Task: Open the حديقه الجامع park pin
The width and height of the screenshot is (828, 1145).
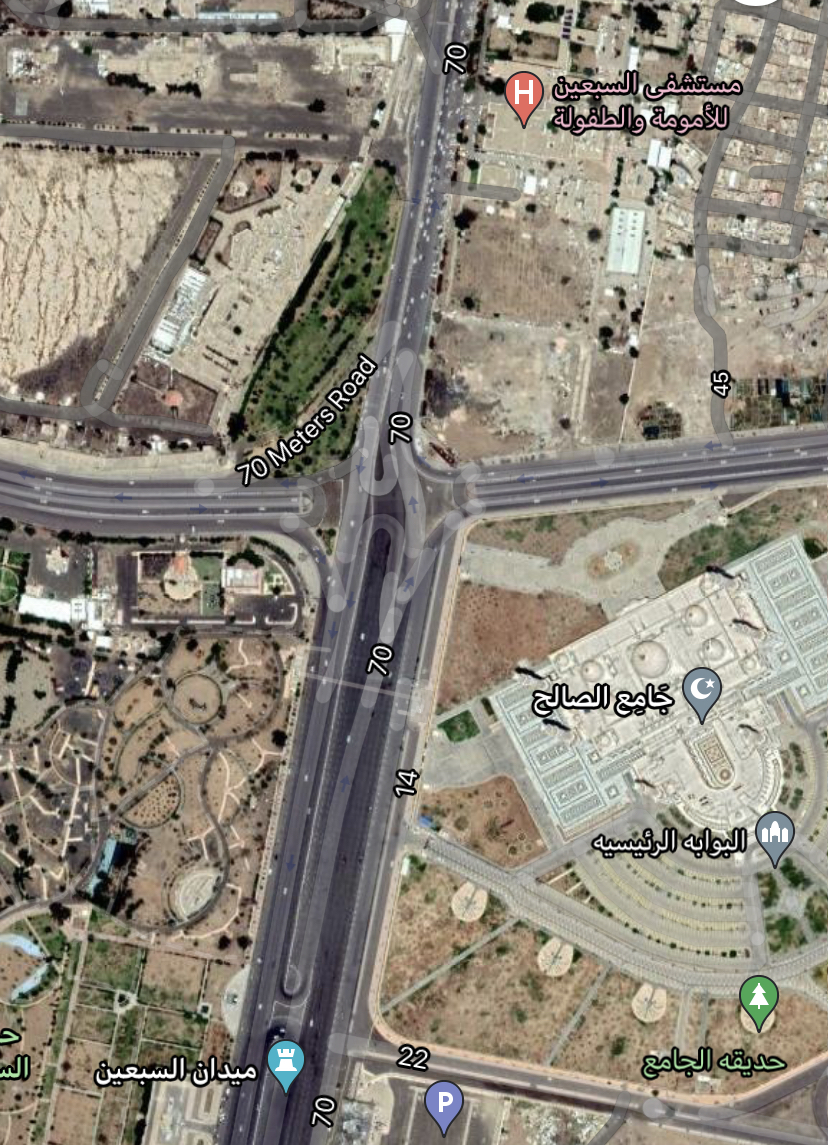Action: (x=759, y=999)
